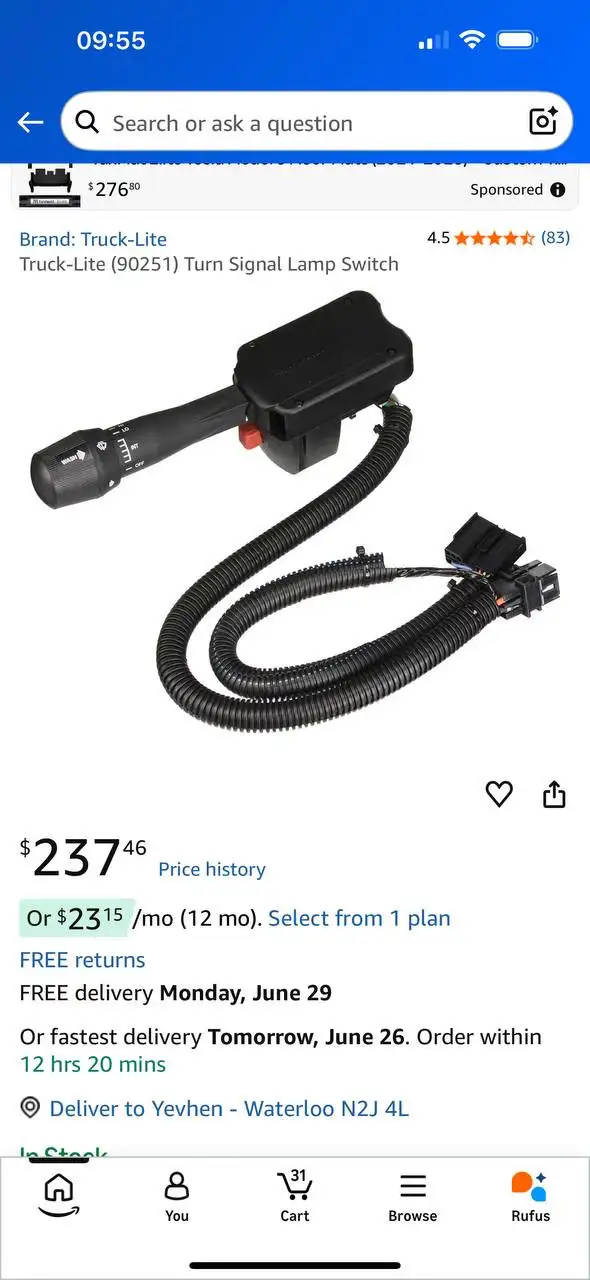The width and height of the screenshot is (590, 1280).
Task: Add item to wish list with heart icon
Action: pos(499,794)
